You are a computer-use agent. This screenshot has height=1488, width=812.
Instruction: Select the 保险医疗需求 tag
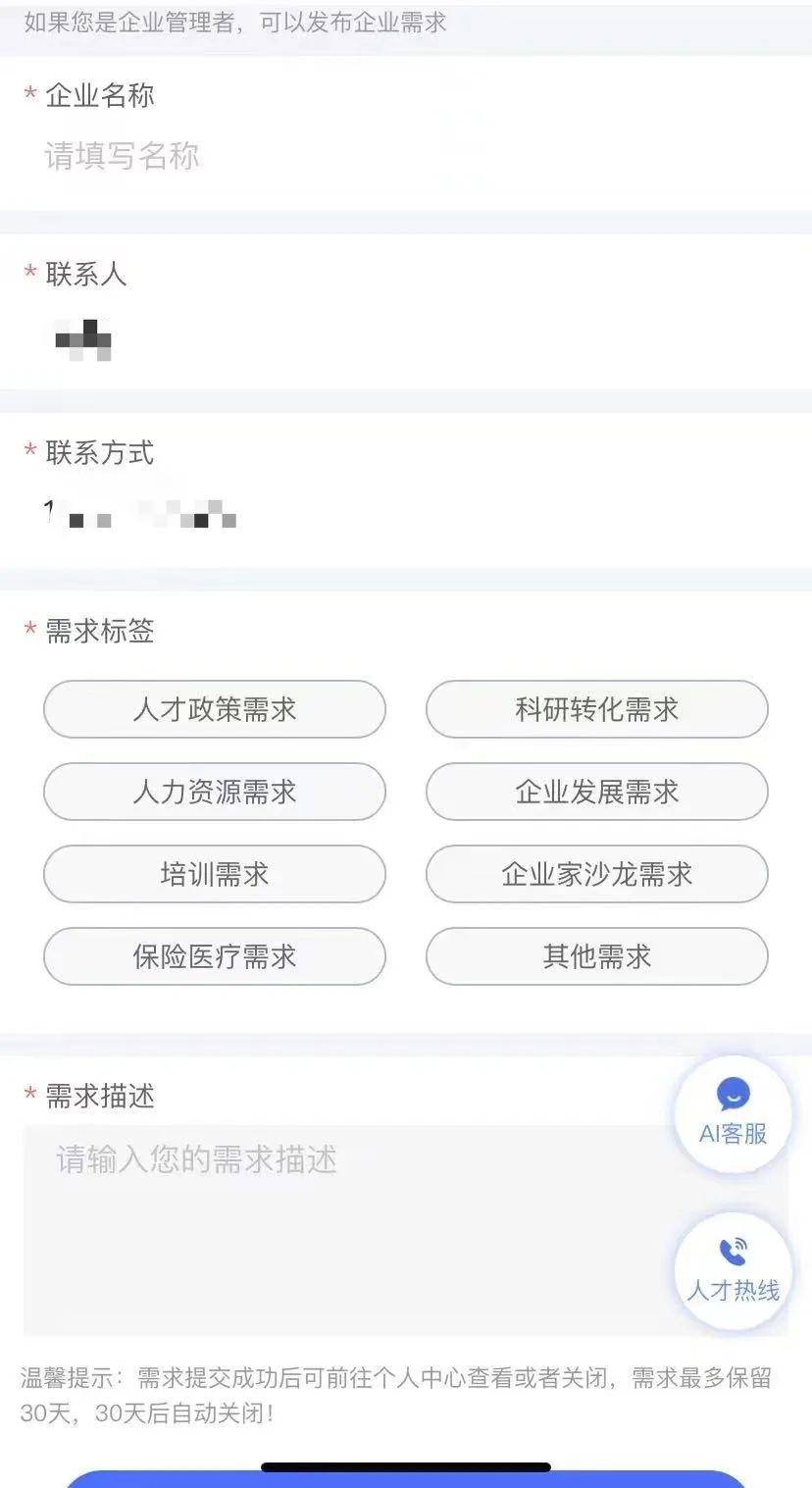(x=215, y=956)
